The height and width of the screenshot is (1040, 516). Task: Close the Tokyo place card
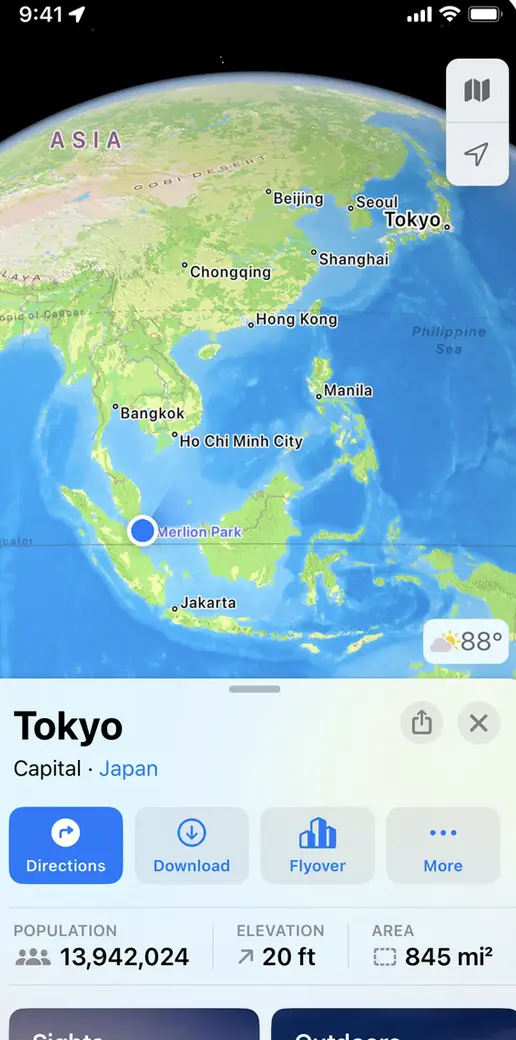[x=478, y=722]
